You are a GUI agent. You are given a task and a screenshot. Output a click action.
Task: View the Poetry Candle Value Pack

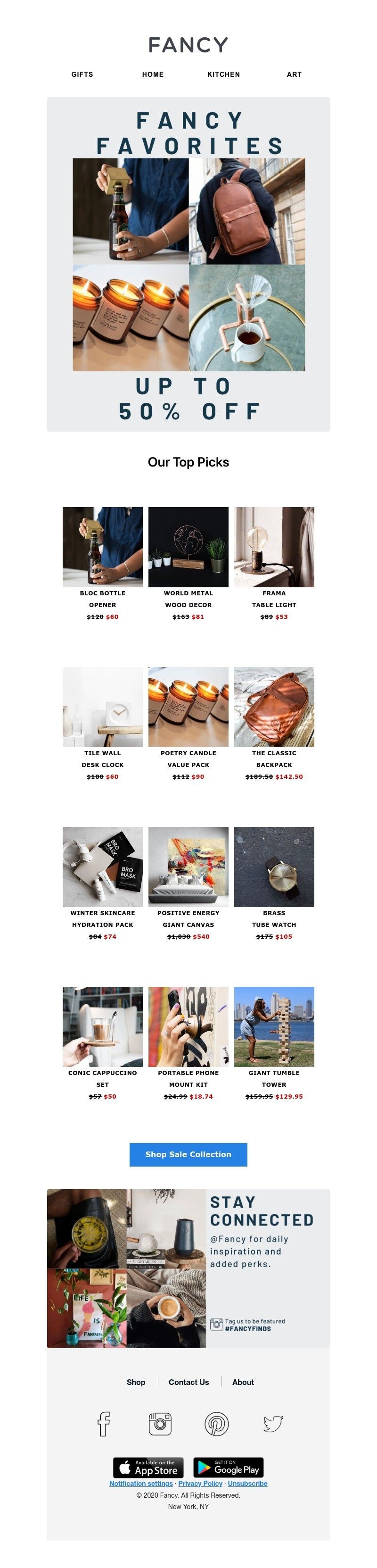[x=188, y=707]
